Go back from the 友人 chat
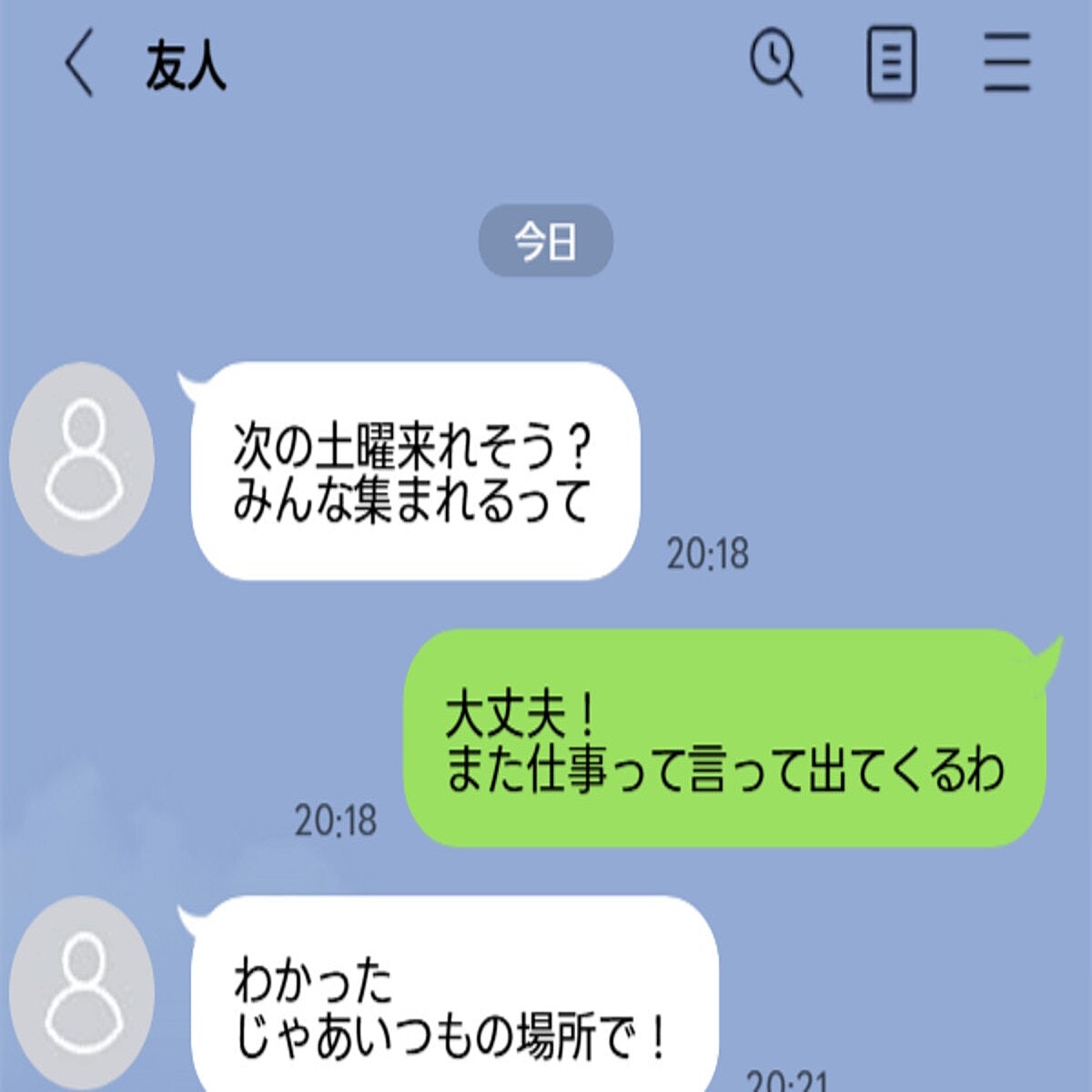Image resolution: width=1092 pixels, height=1092 pixels. (x=80, y=65)
